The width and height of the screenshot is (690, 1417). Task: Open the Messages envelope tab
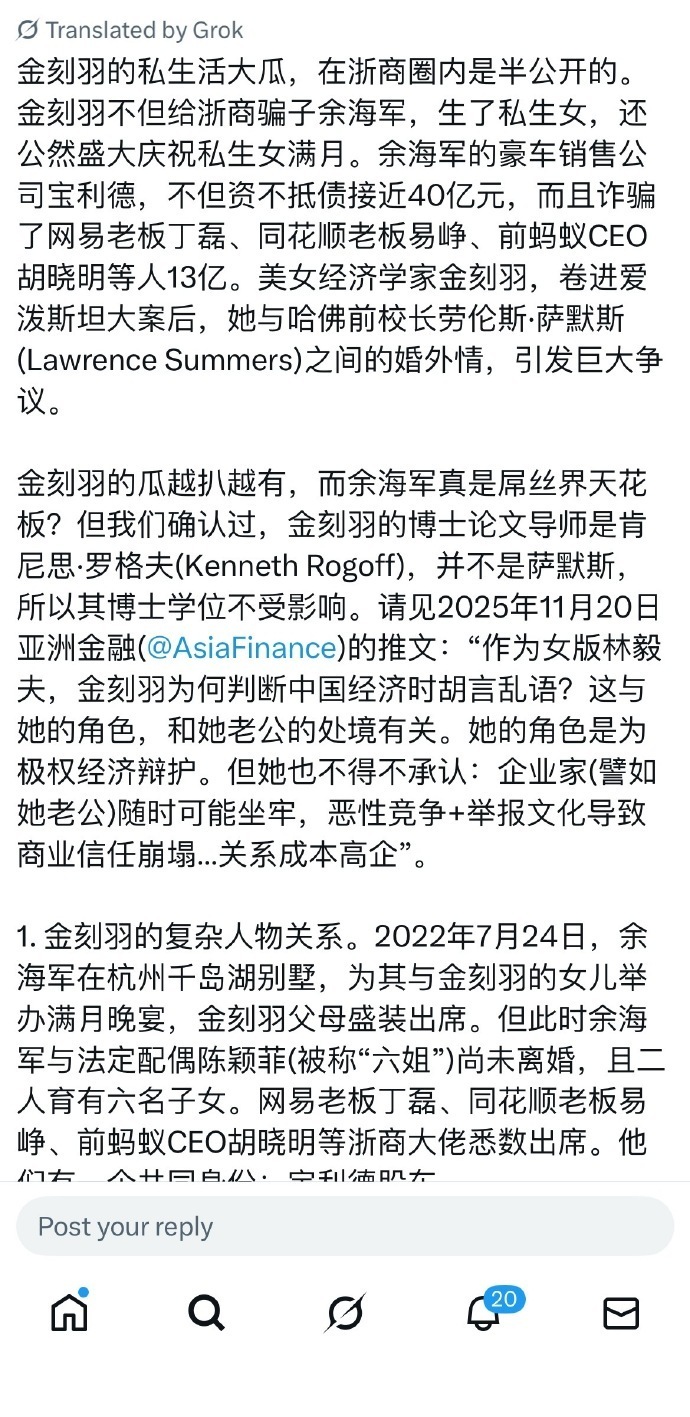point(621,1312)
